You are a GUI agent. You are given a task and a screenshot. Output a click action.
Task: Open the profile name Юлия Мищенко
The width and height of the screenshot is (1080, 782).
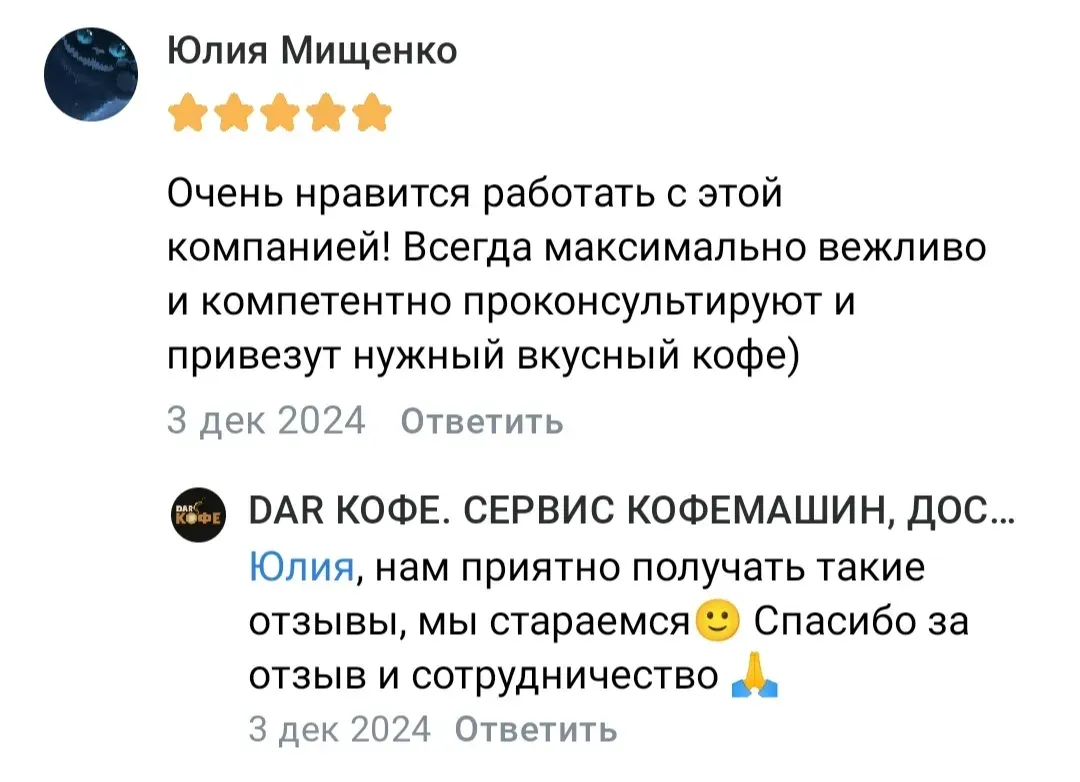tap(313, 49)
